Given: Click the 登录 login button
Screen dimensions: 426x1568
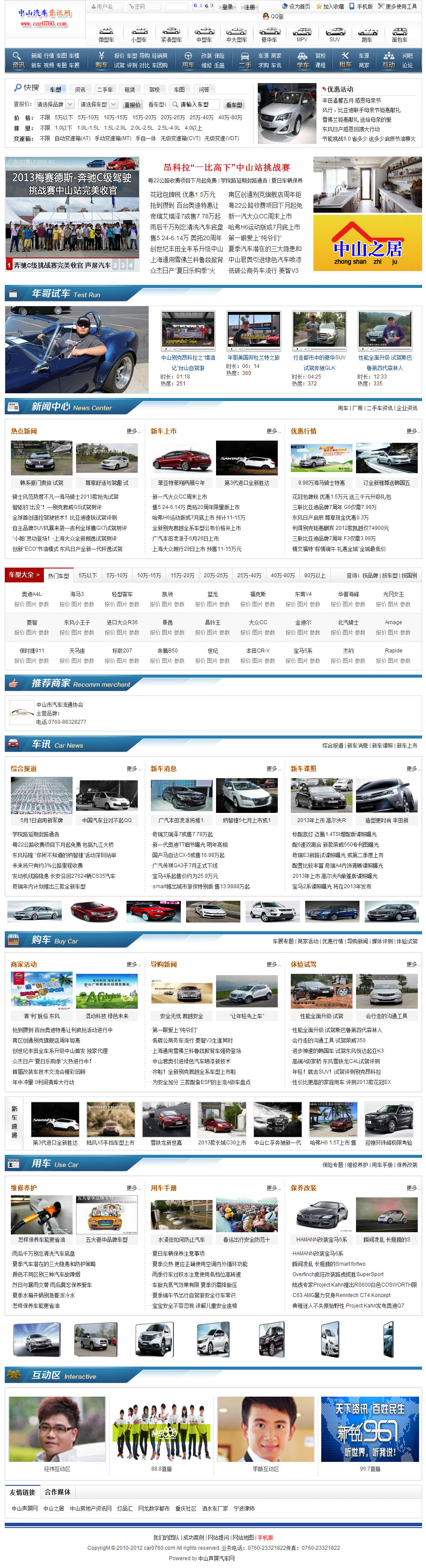Looking at the screenshot, I should coord(228,7).
